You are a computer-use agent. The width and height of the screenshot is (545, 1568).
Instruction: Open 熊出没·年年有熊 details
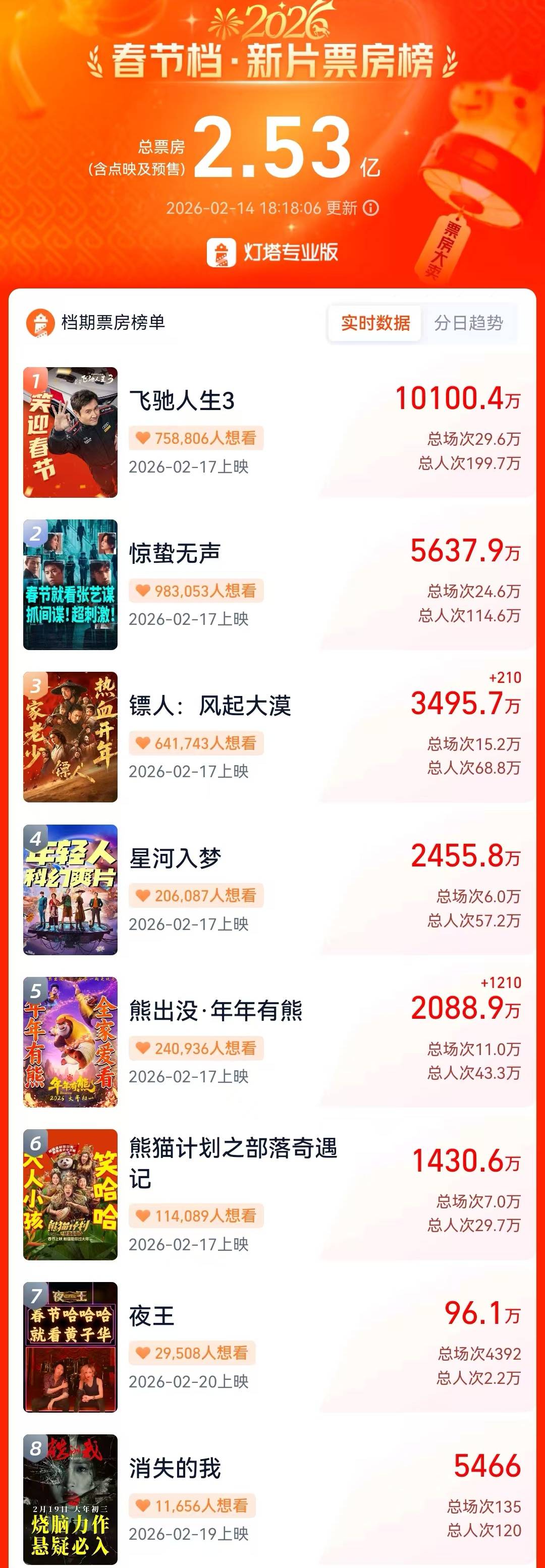[272, 1041]
